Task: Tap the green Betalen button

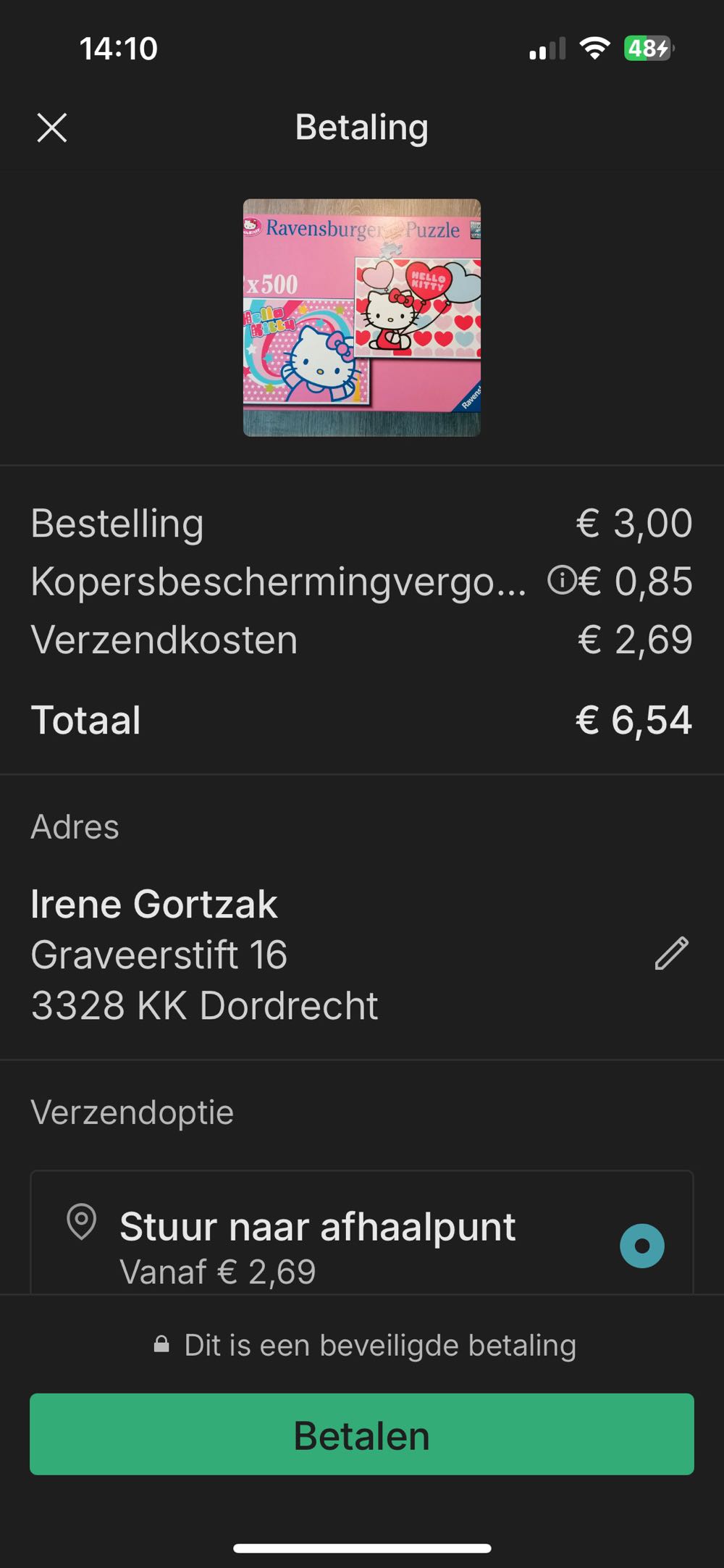Action: (x=362, y=1435)
